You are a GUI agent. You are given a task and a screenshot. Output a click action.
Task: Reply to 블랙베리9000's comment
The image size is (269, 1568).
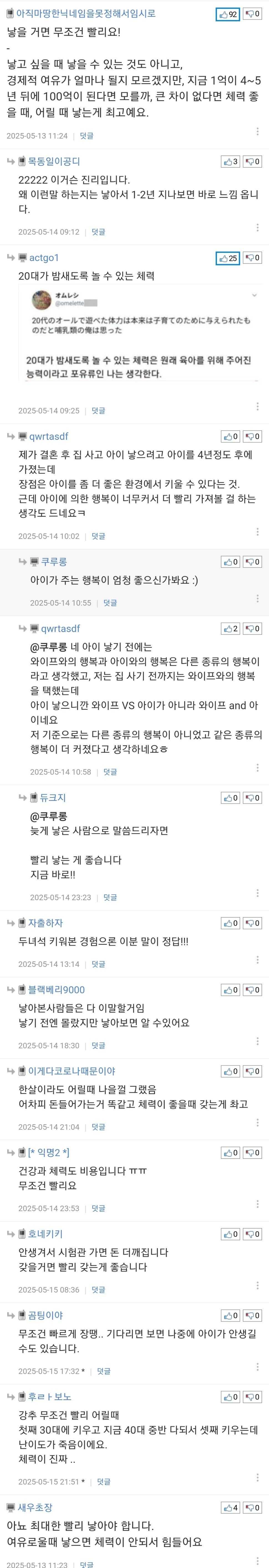pos(98,1045)
